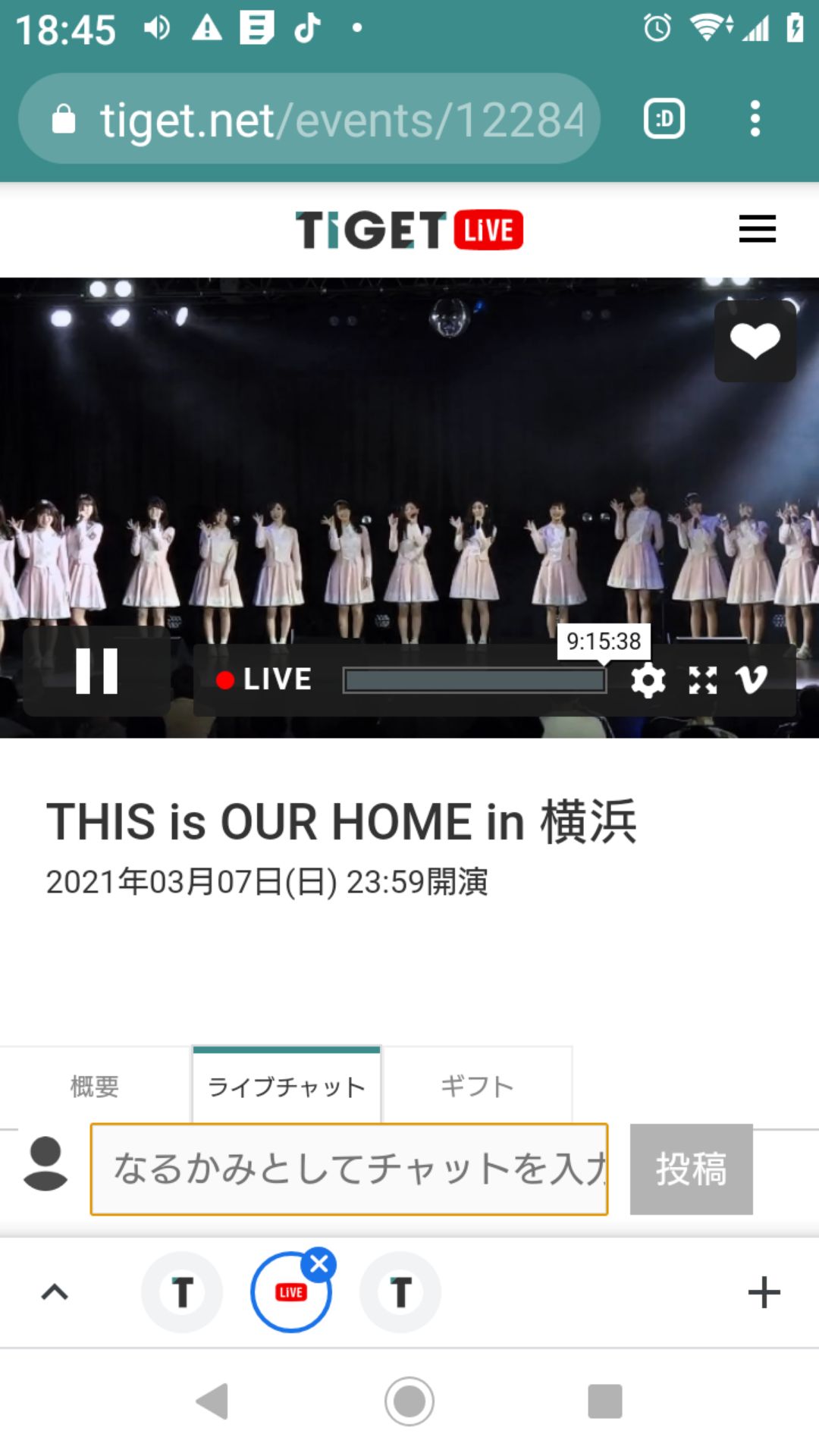Open the TIGET hamburger menu

(x=757, y=229)
